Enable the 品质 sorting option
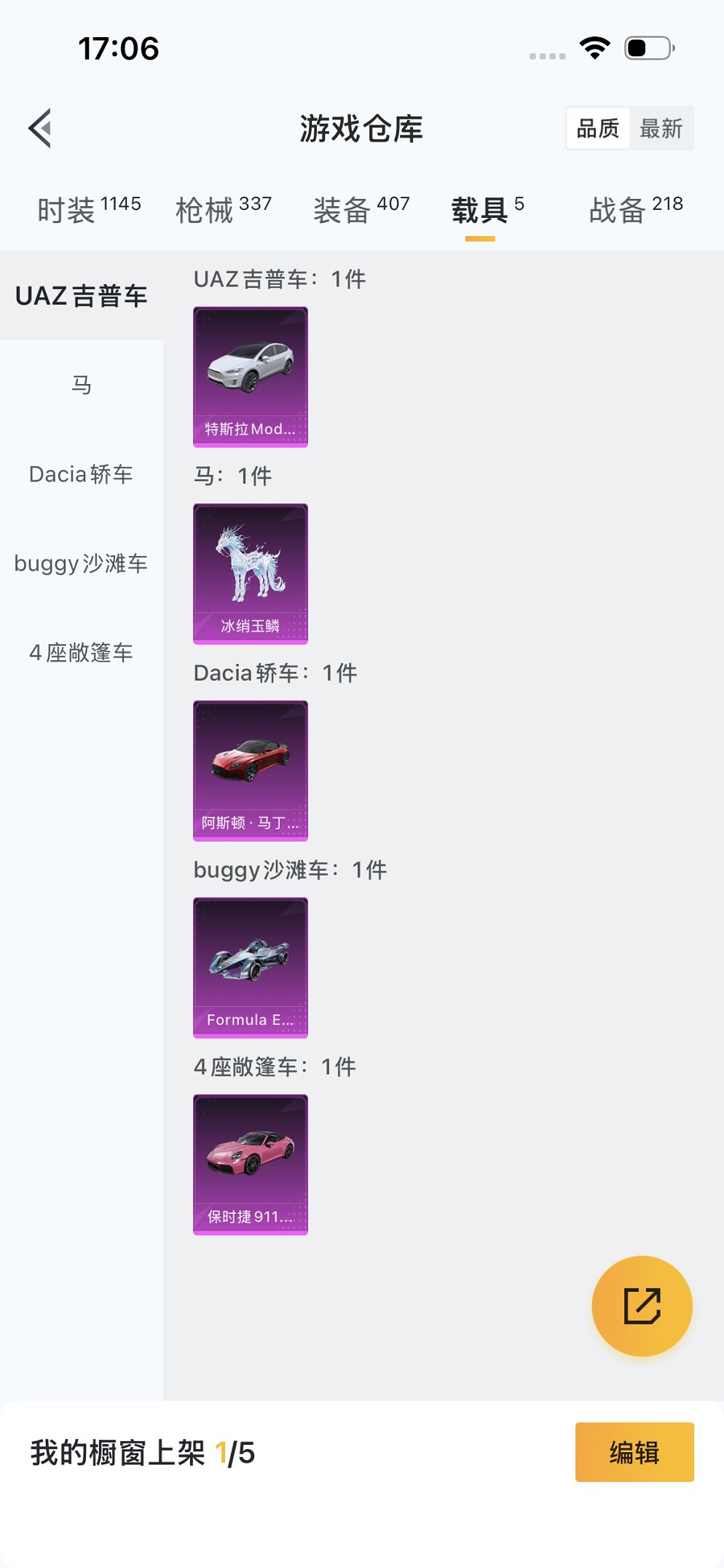This screenshot has width=724, height=1568. pyautogui.click(x=597, y=128)
